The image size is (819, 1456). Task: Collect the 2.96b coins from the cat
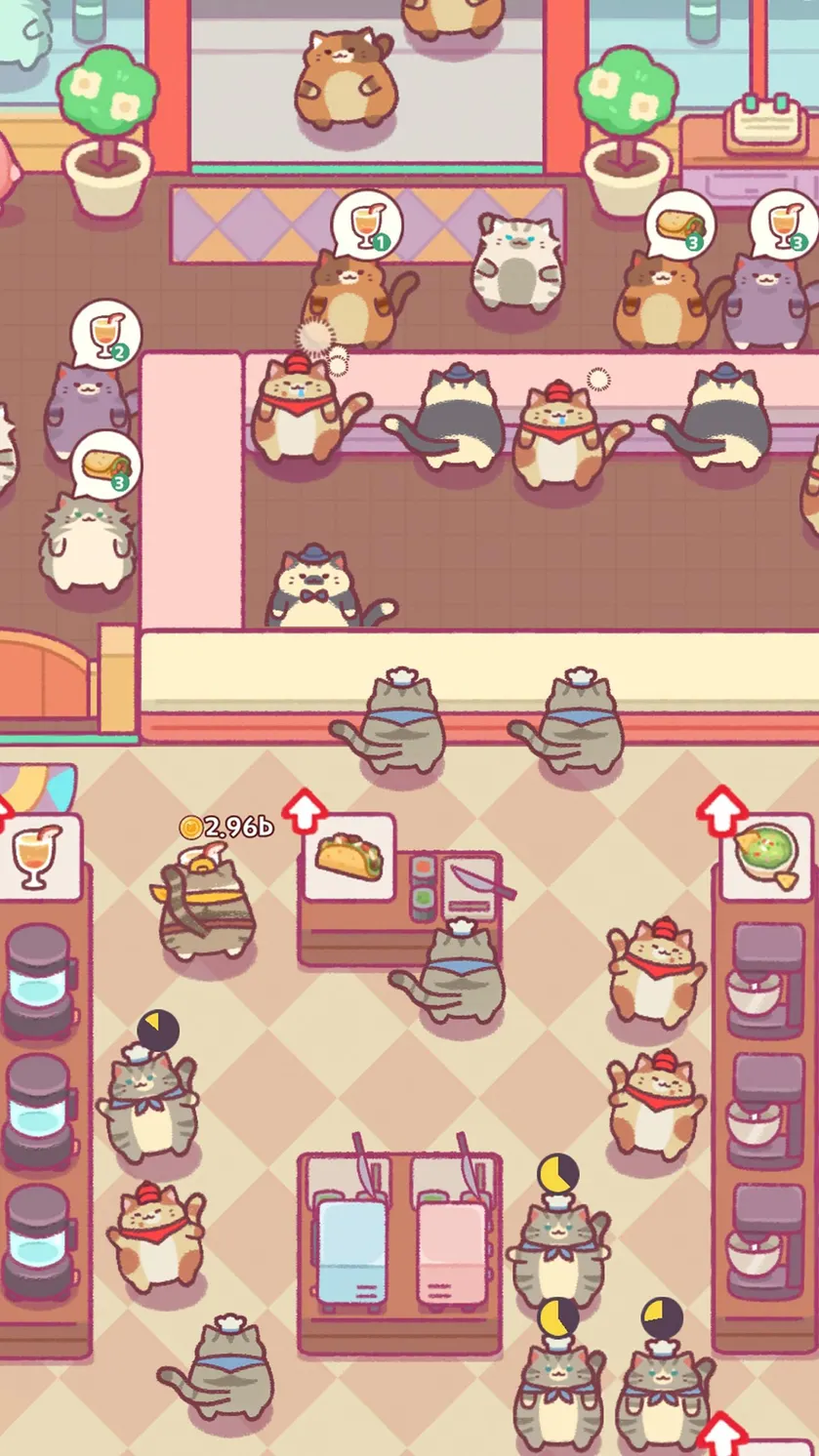pyautogui.click(x=226, y=828)
